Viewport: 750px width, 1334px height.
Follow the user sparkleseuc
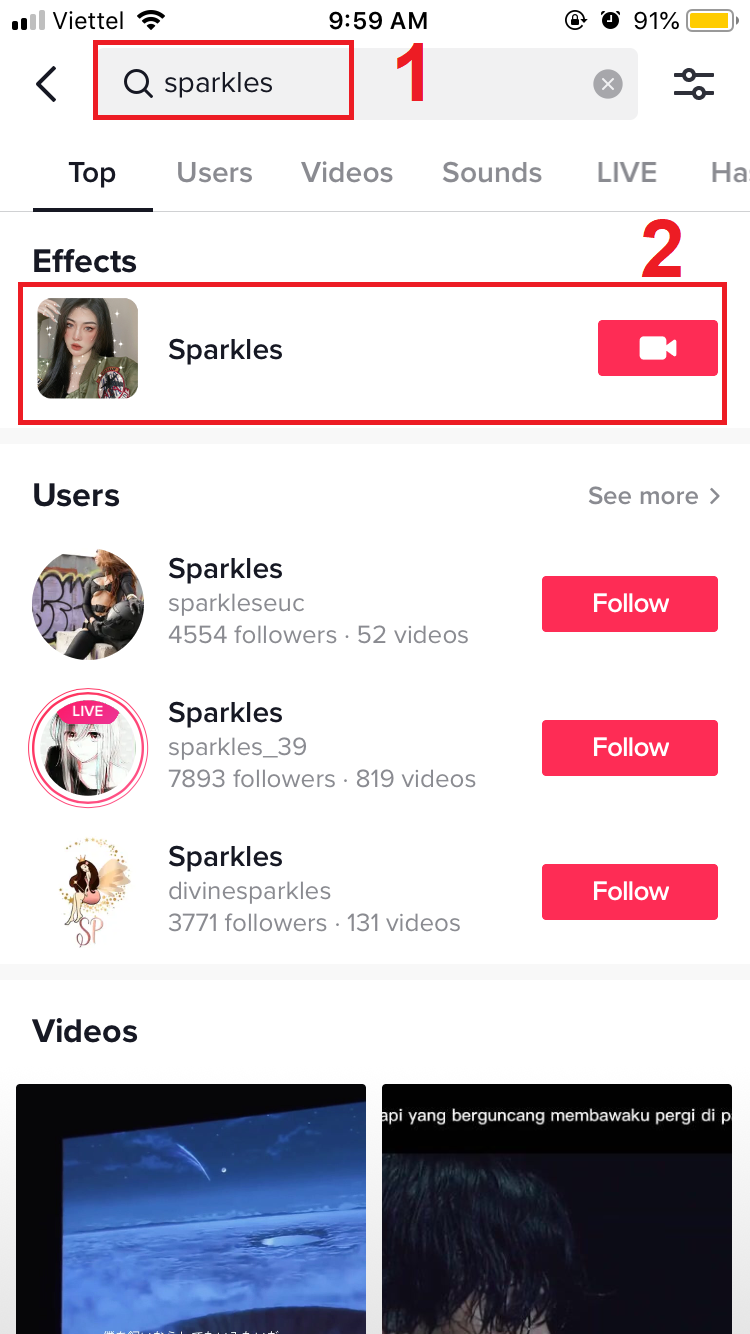click(629, 603)
